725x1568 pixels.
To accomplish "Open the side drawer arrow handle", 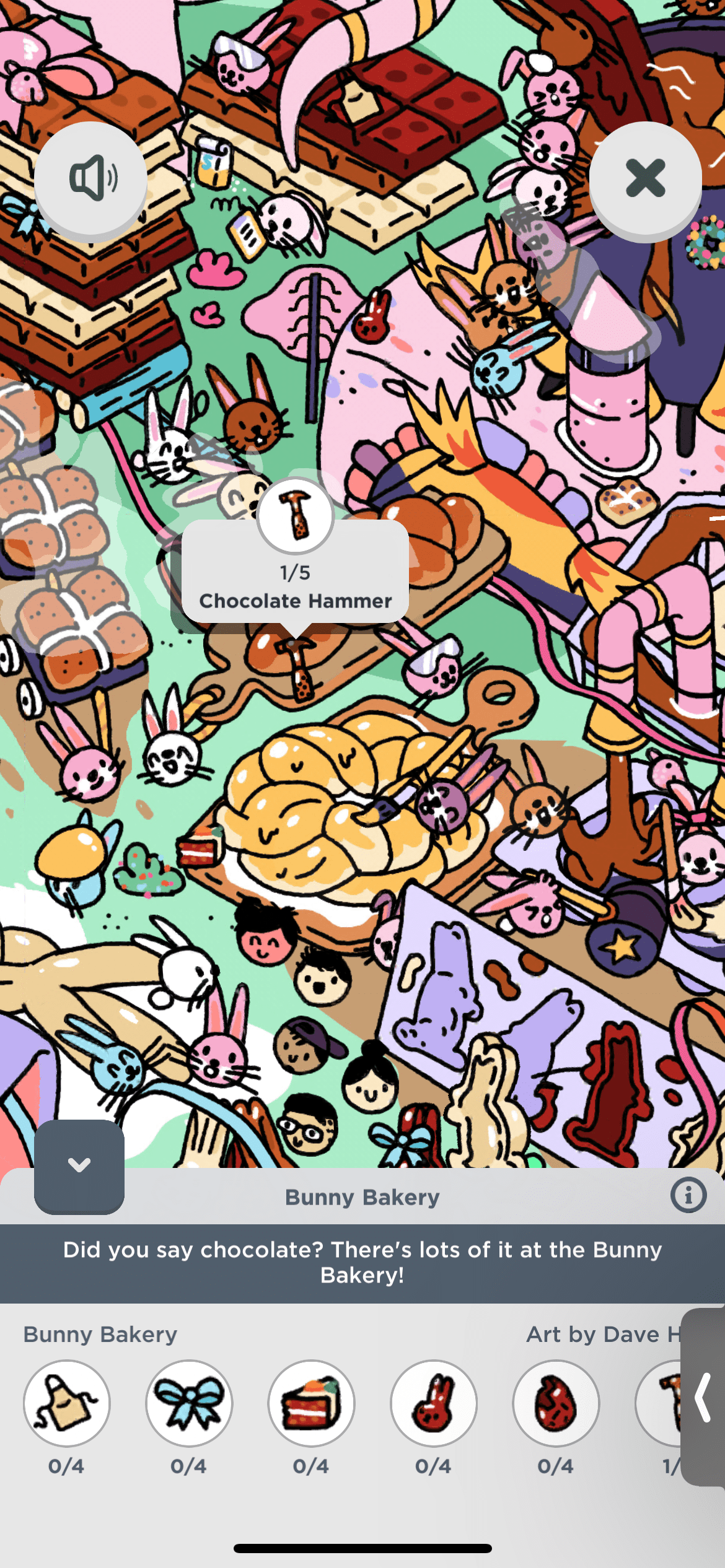I will (703, 1397).
